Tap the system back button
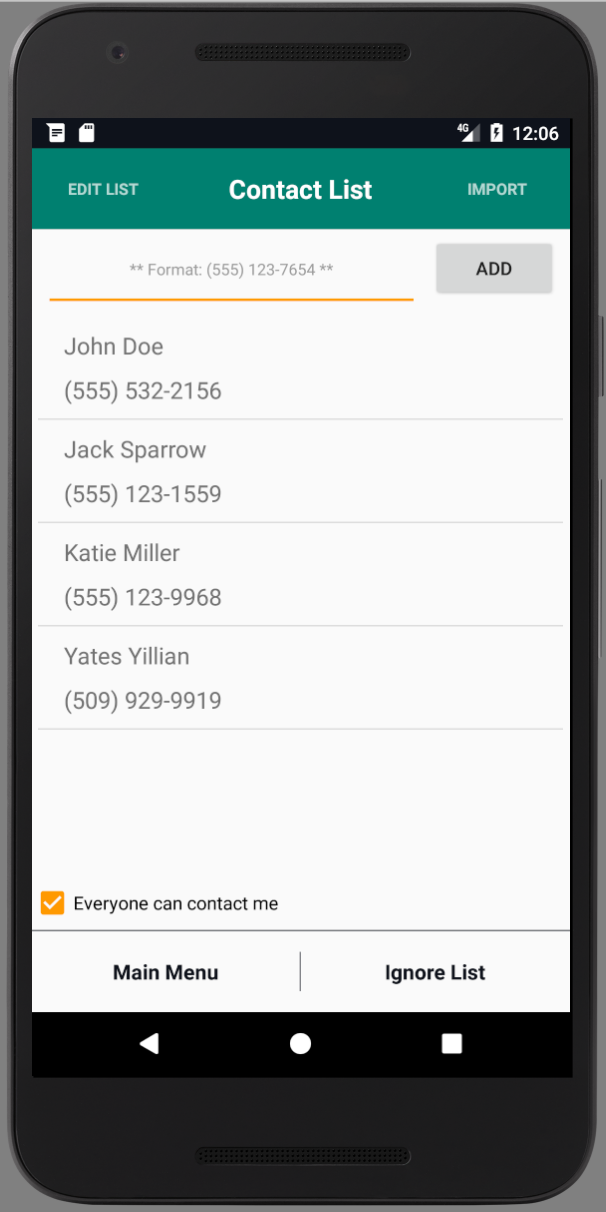Image resolution: width=606 pixels, height=1212 pixels. [149, 1044]
